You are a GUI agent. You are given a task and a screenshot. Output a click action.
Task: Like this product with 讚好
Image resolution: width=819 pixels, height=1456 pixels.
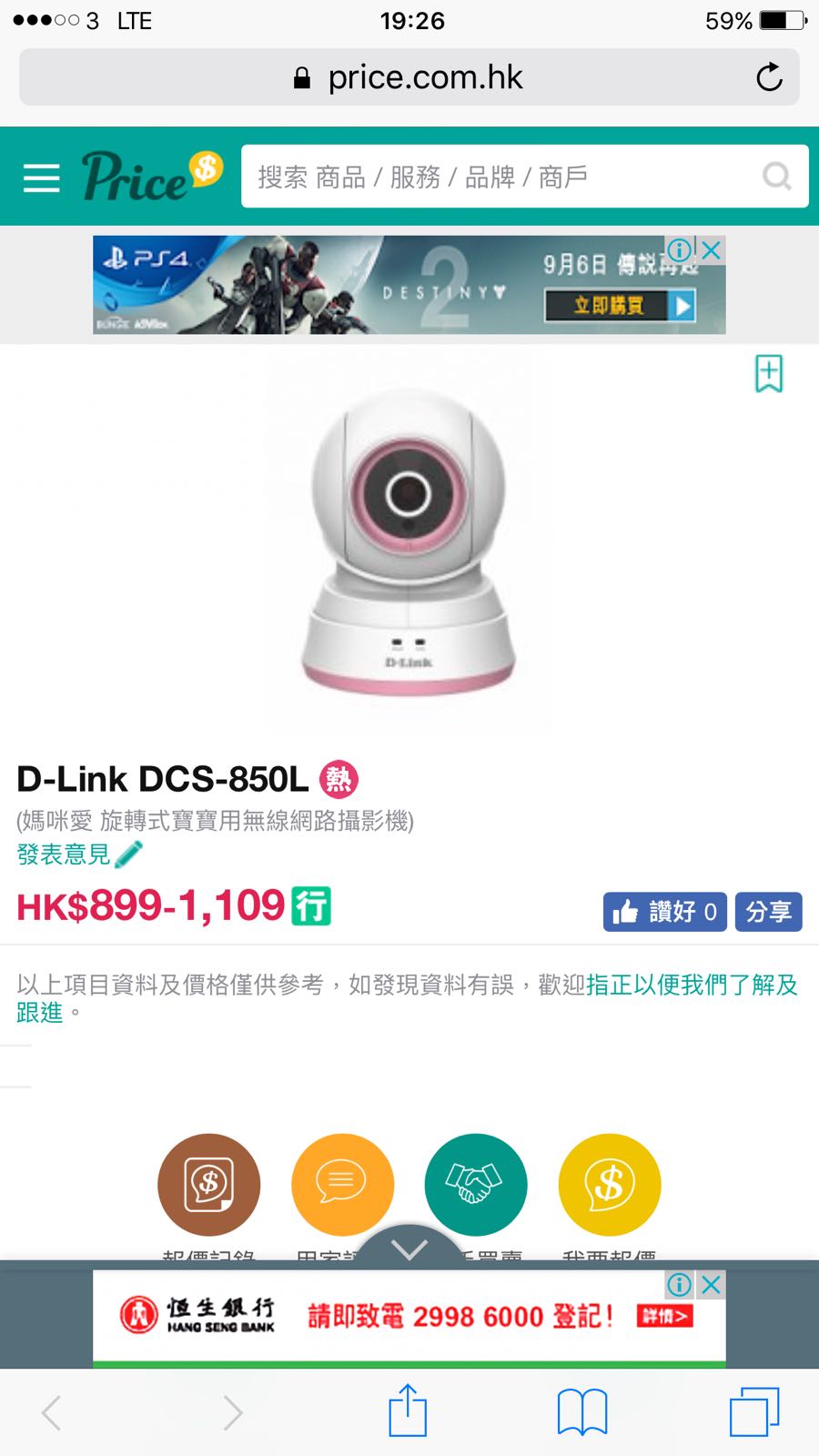coord(664,911)
